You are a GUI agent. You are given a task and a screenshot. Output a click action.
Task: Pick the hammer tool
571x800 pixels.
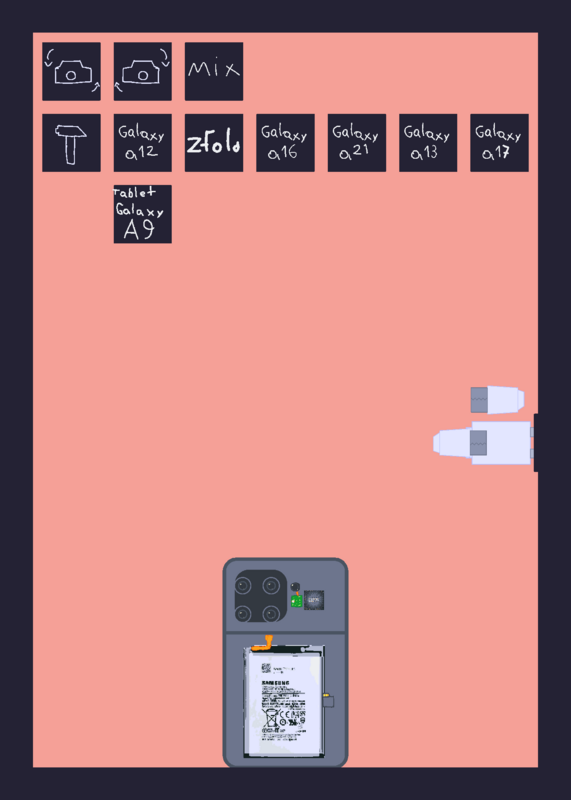coord(71,143)
